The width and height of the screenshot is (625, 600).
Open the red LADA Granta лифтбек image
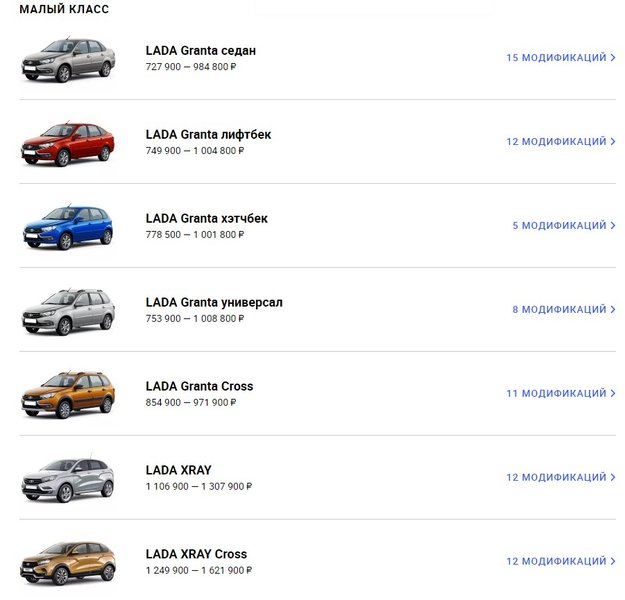tap(68, 143)
